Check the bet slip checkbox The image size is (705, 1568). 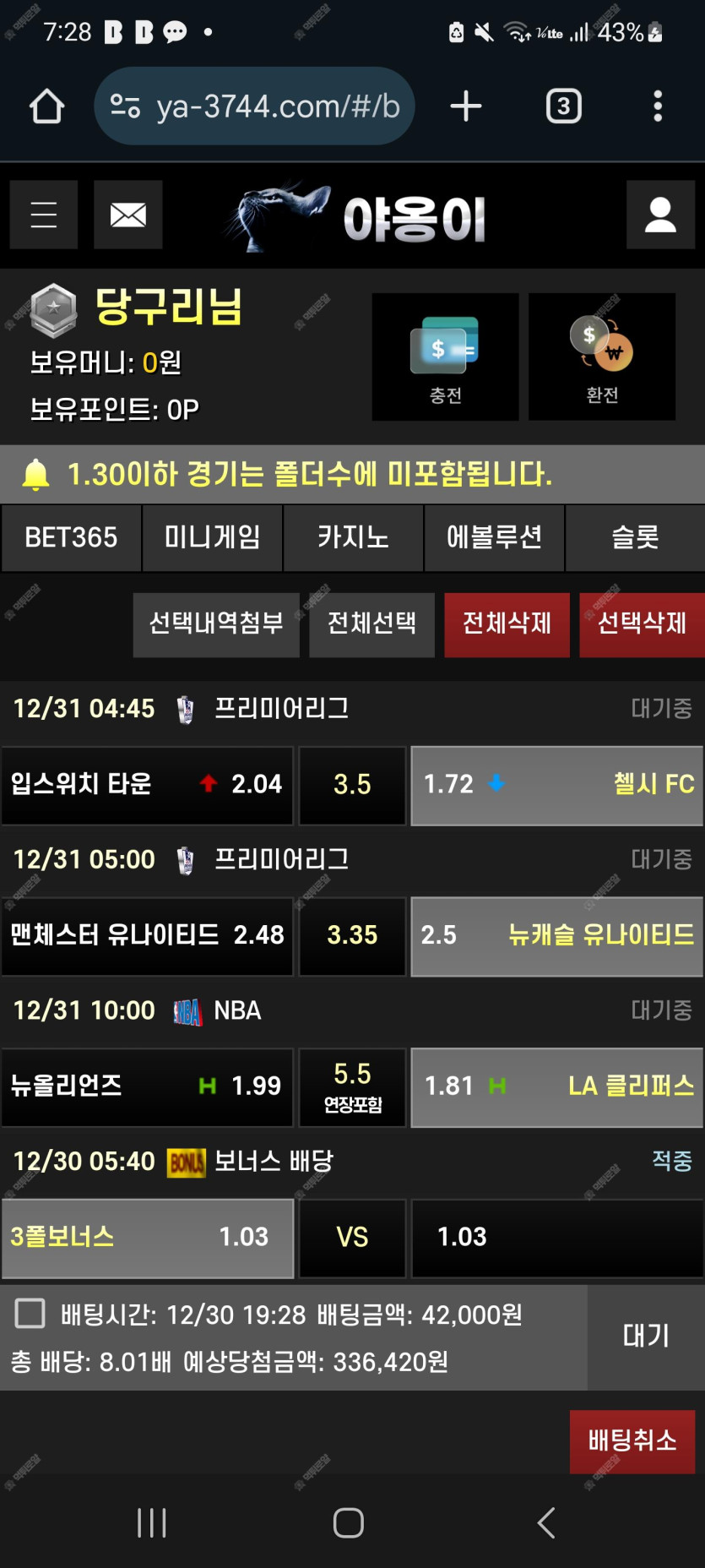click(x=30, y=1314)
